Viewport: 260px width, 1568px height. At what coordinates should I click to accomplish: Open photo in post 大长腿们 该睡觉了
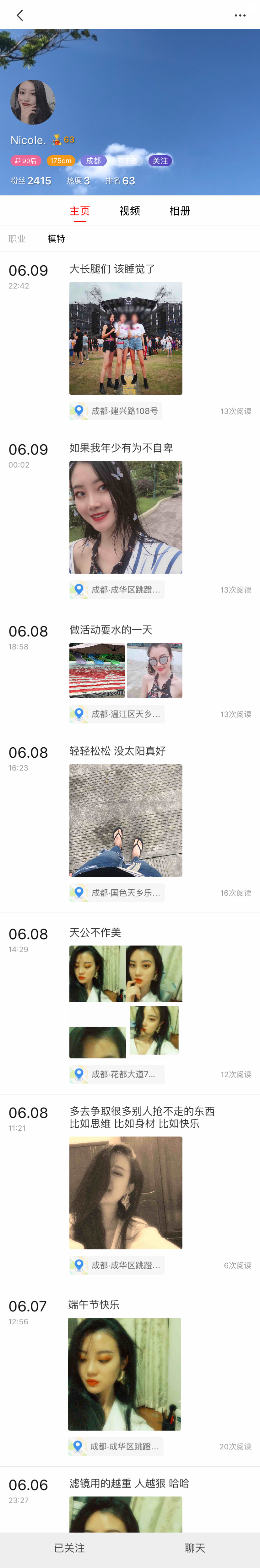click(x=125, y=338)
